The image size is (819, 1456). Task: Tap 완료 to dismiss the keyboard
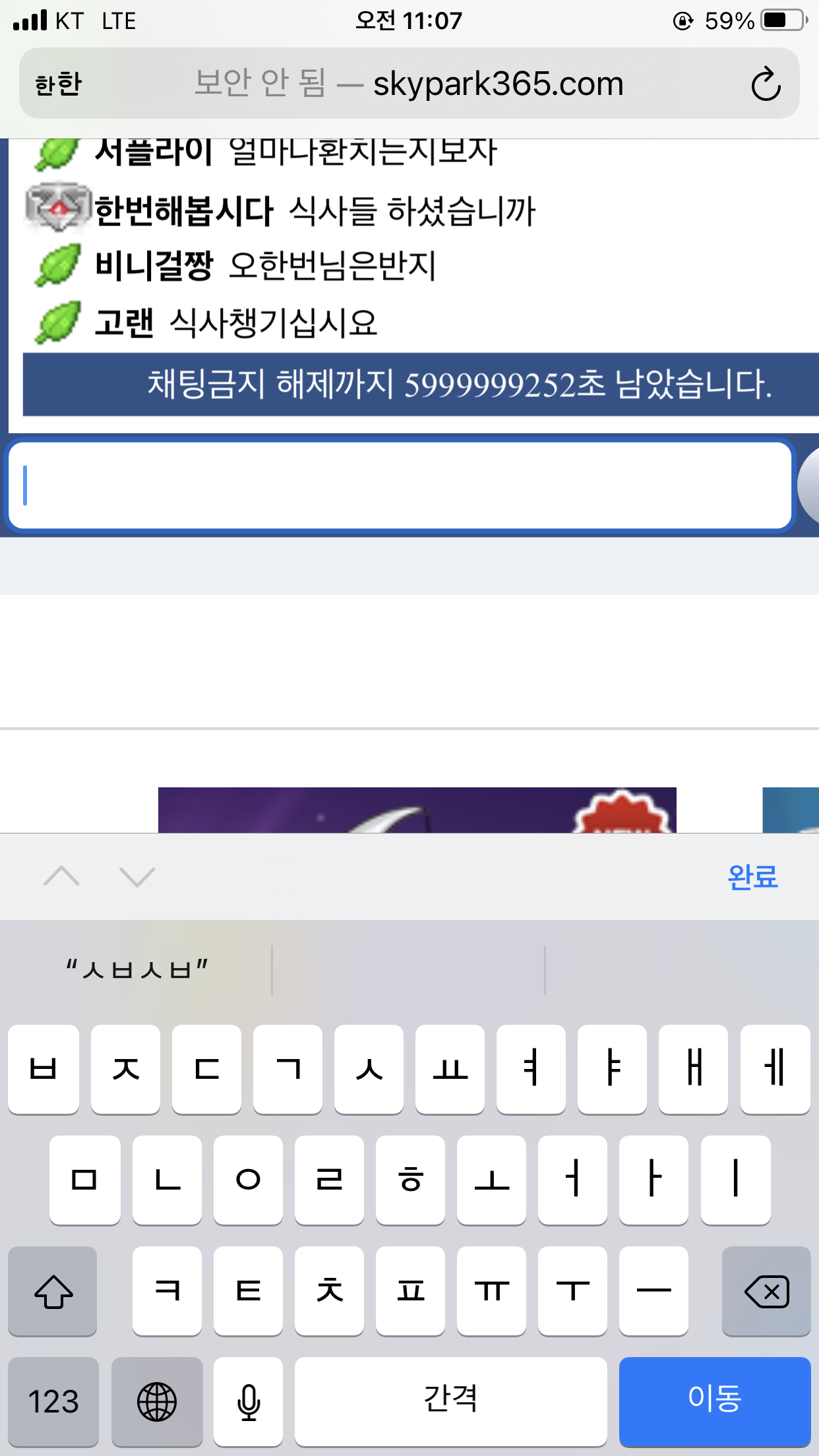752,877
